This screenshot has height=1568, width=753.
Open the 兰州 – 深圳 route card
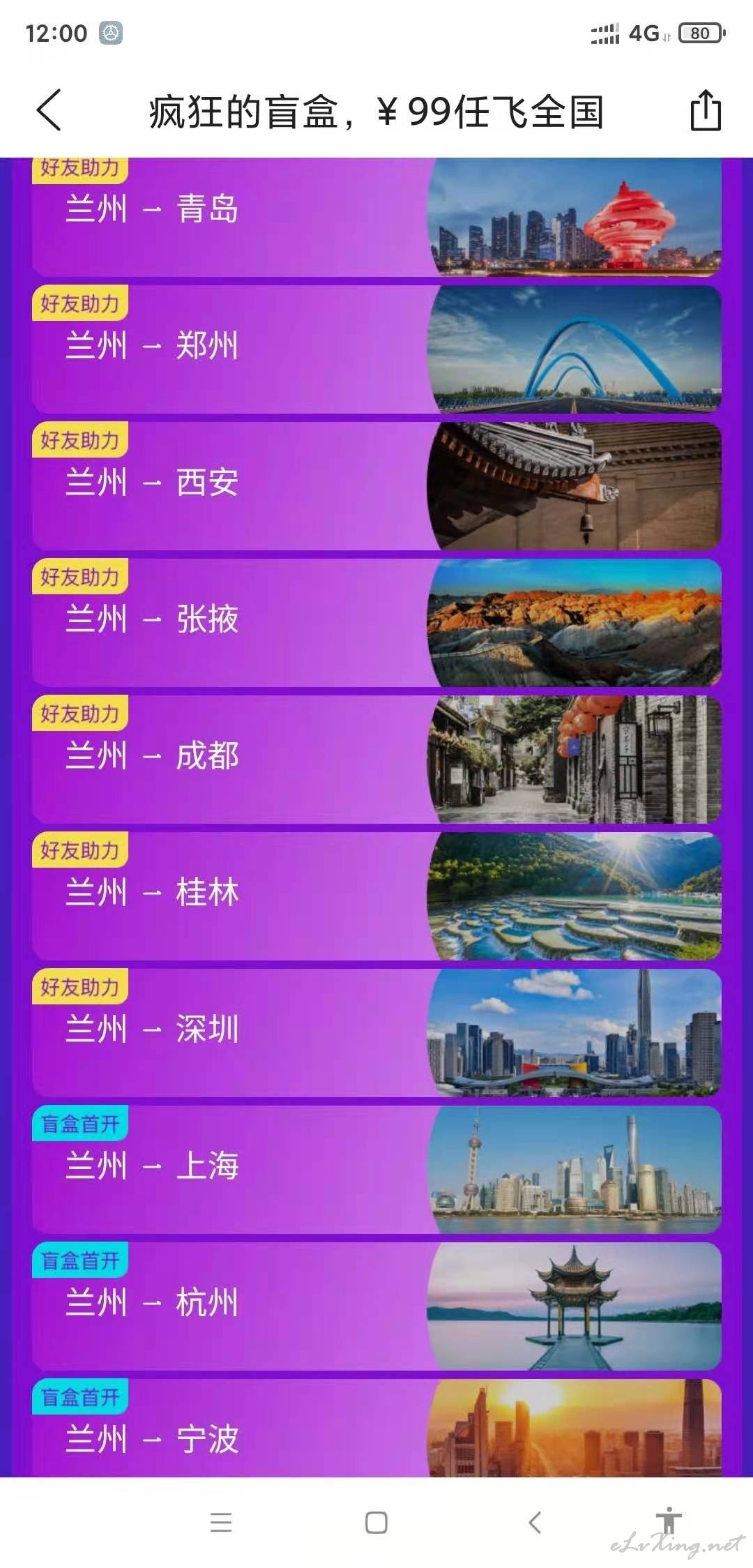pyautogui.click(x=376, y=1033)
